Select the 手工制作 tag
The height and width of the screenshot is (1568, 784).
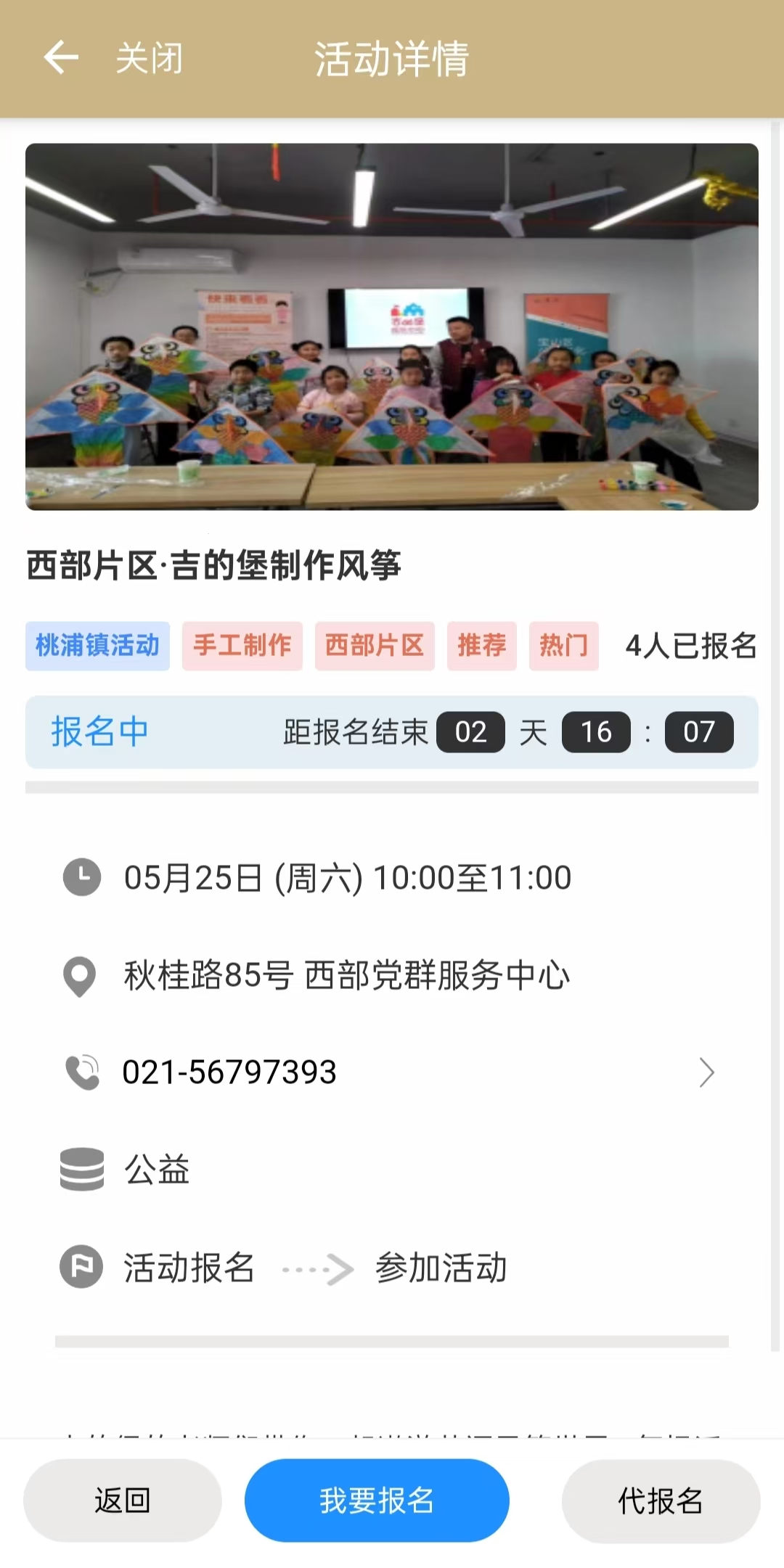click(242, 645)
